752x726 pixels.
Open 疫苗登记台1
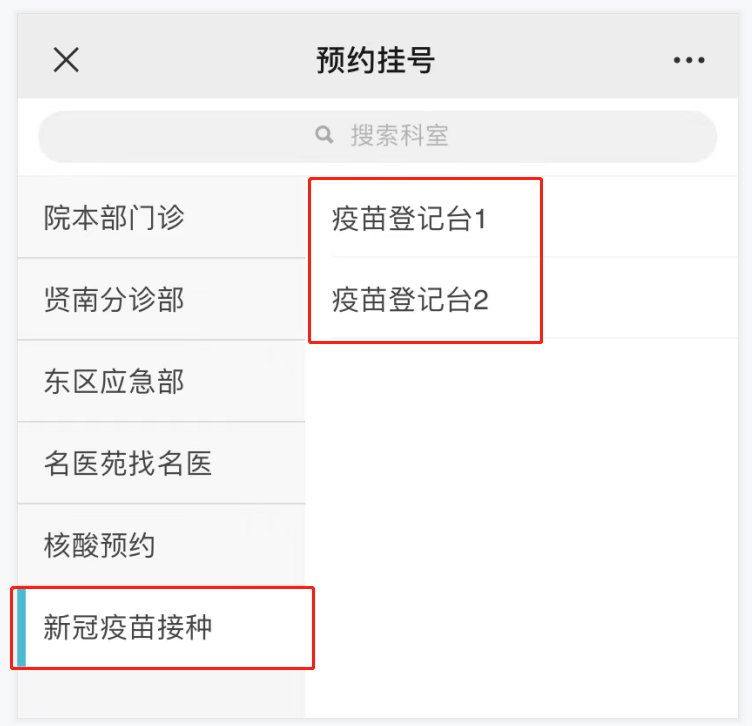[x=409, y=219]
